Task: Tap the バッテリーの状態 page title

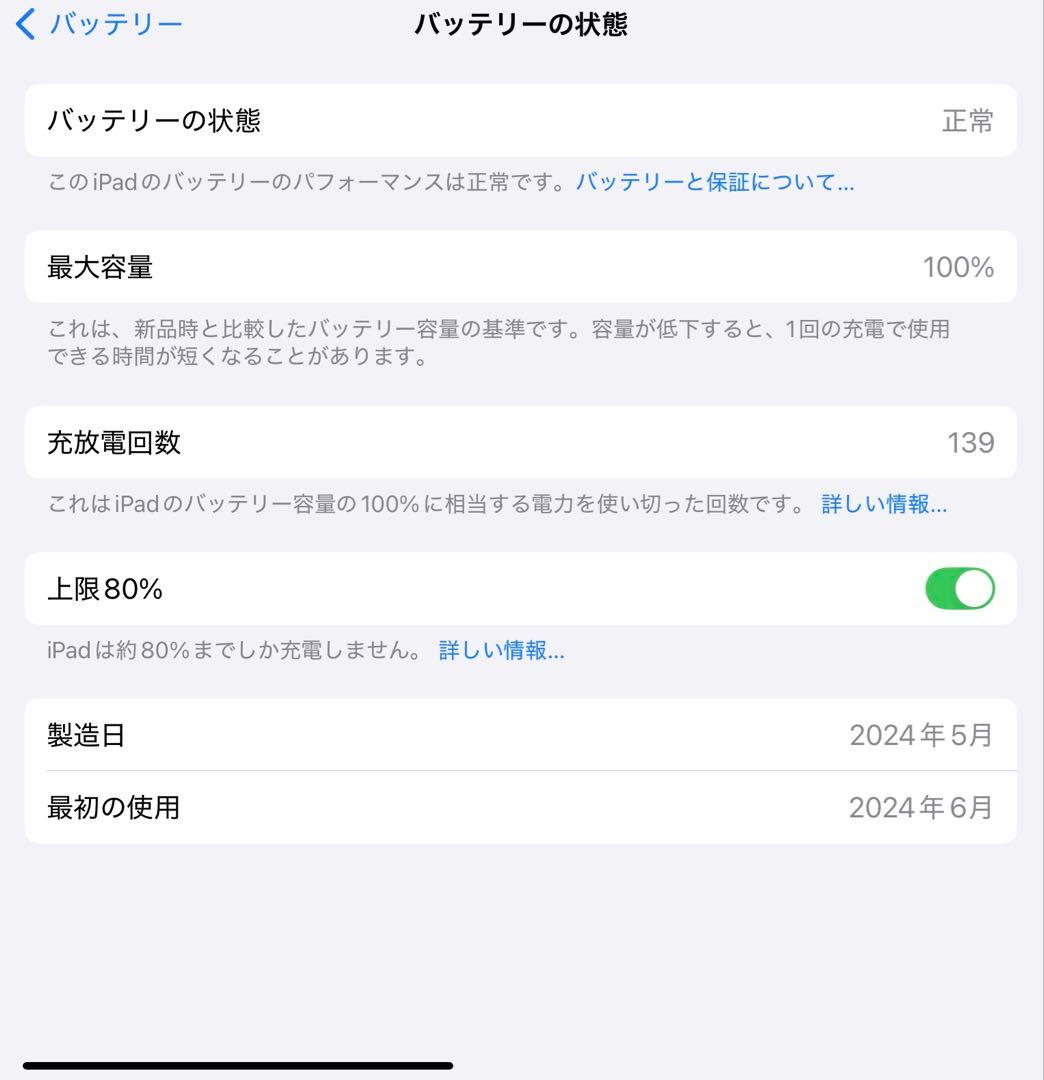Action: [521, 23]
